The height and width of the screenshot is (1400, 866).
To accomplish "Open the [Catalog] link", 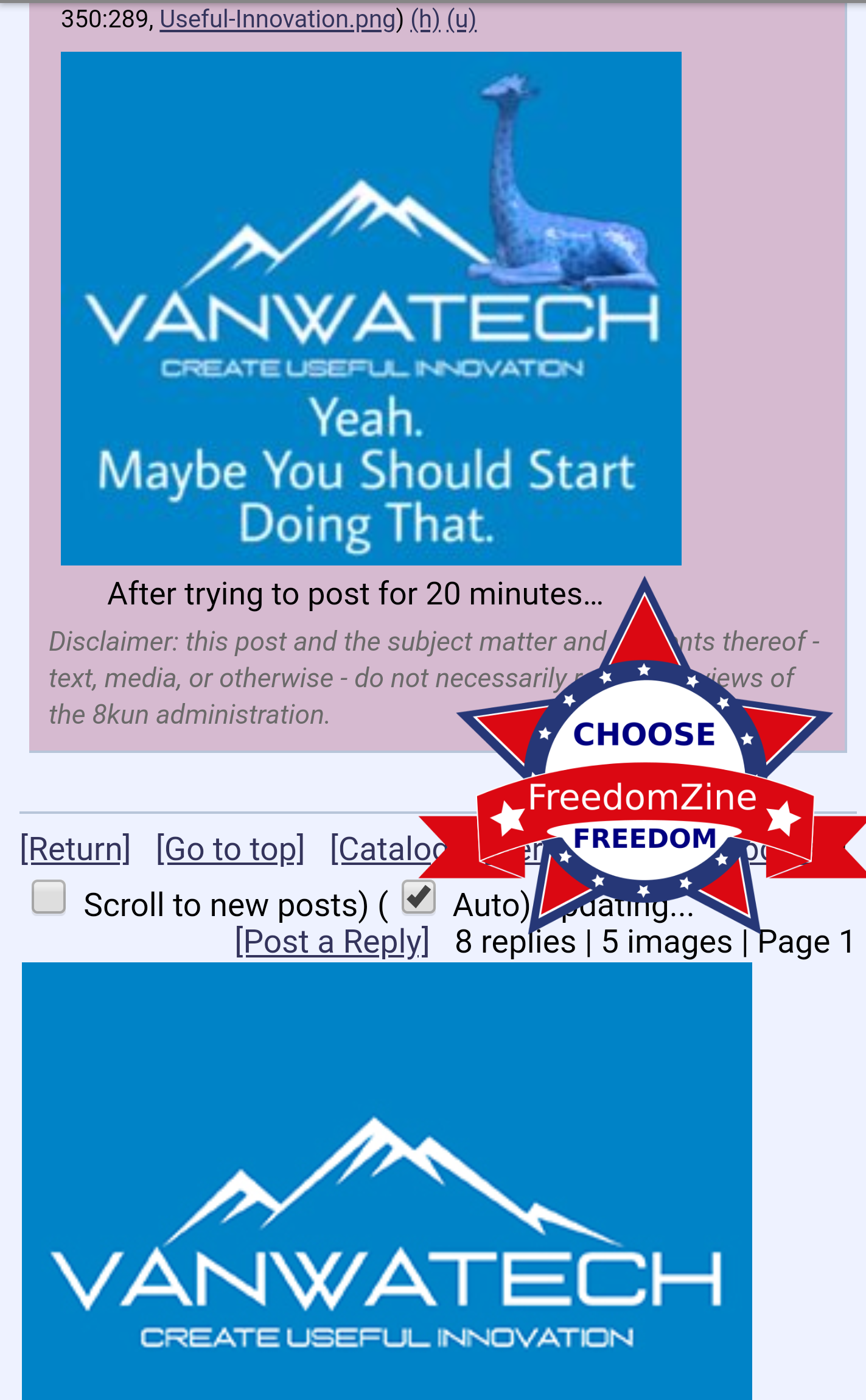I will click(389, 849).
